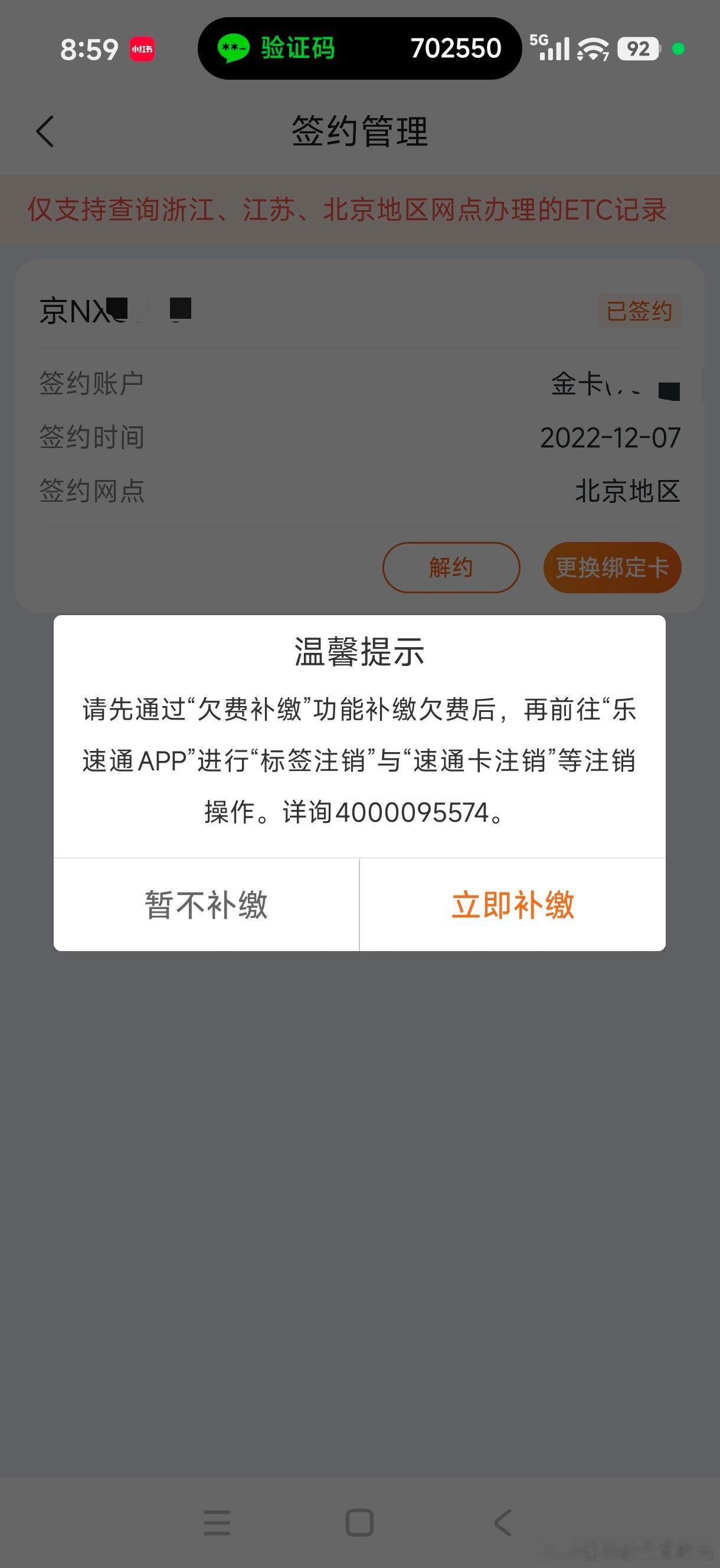This screenshot has height=1568, width=720.
Task: Tap 解约 to terminate the agreement
Action: pyautogui.click(x=450, y=567)
